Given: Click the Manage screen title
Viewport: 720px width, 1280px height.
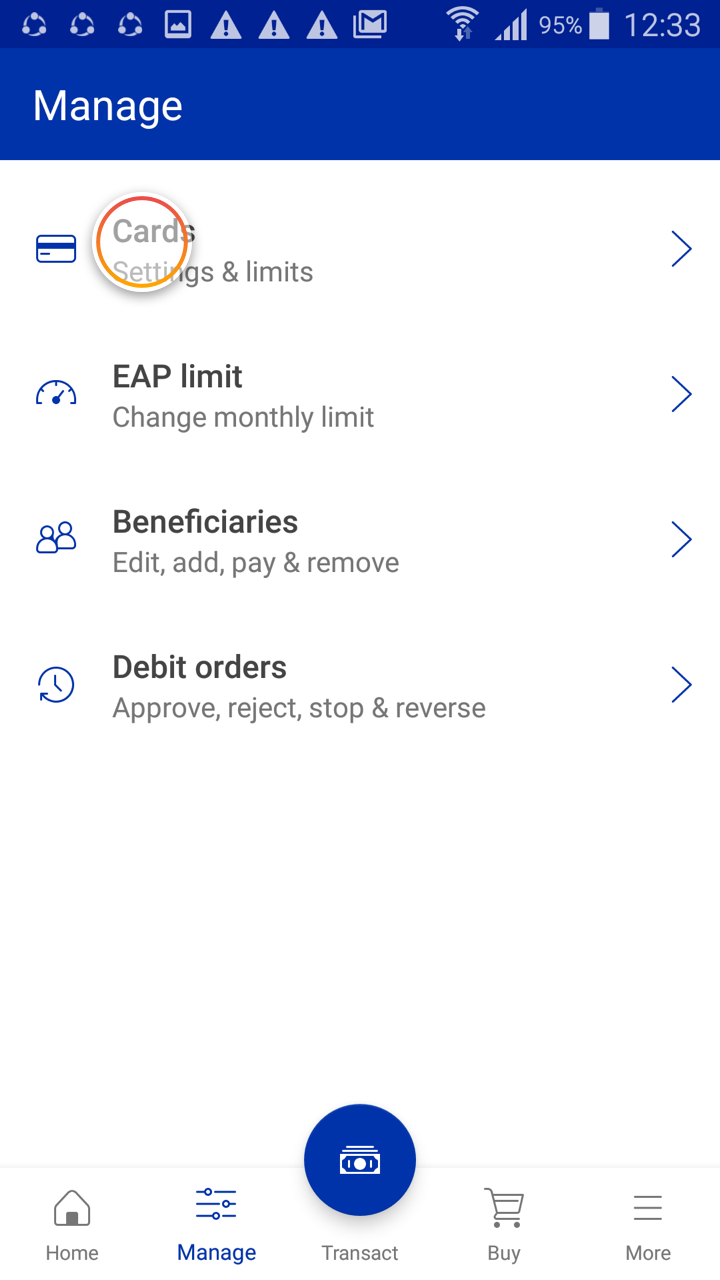Looking at the screenshot, I should tap(107, 104).
